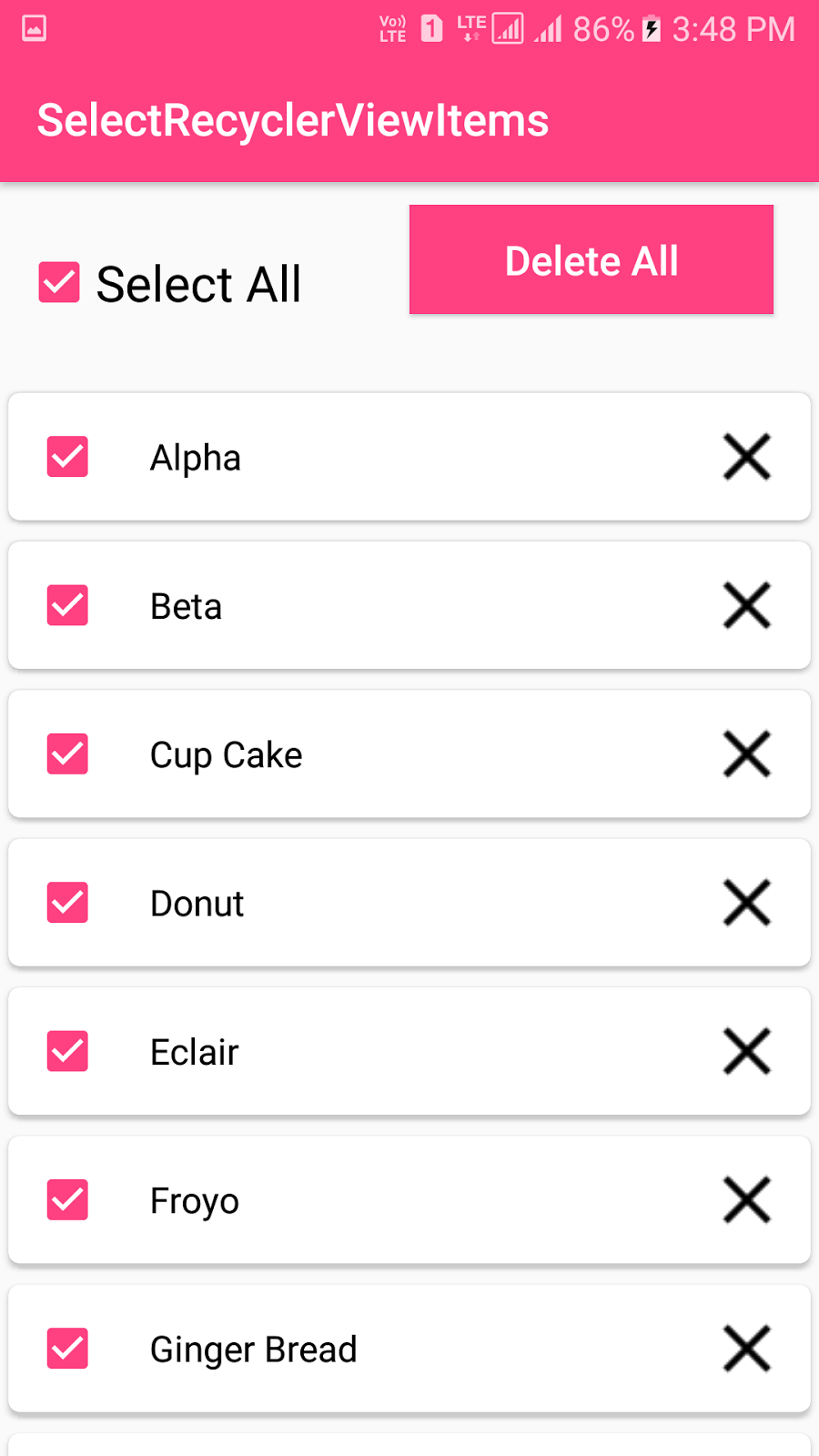Viewport: 819px width, 1456px height.
Task: Click the delete icon for Alpha
Action: pos(746,457)
